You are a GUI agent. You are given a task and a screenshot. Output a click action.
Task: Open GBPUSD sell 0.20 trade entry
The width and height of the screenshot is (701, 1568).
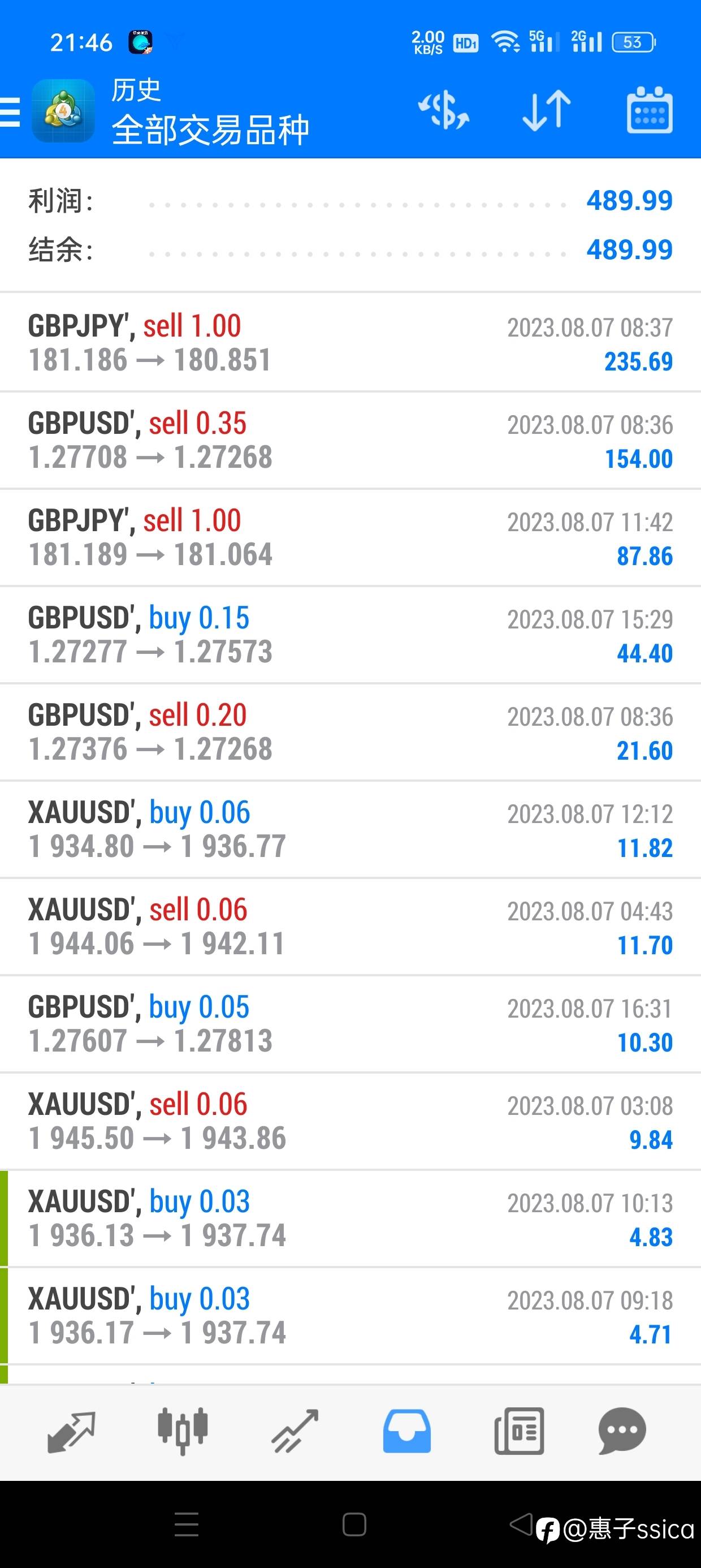coord(350,733)
